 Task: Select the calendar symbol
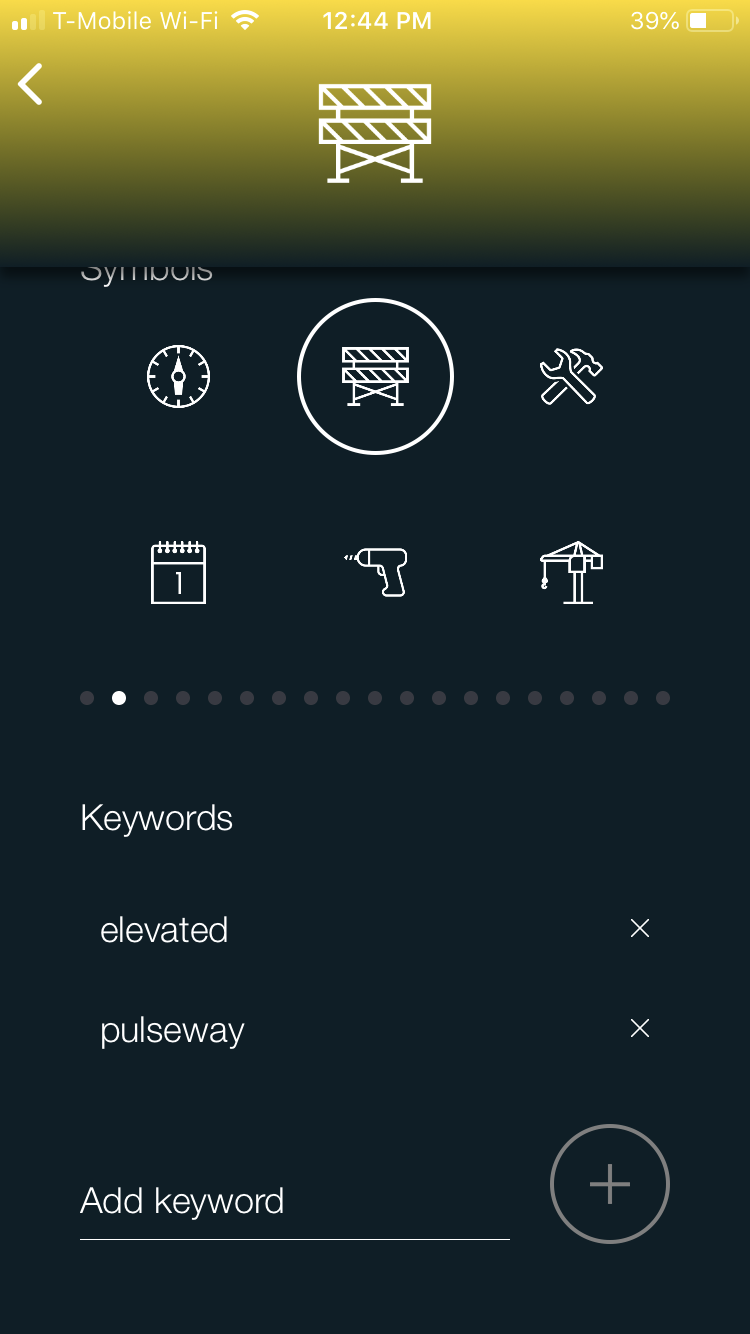tap(178, 572)
